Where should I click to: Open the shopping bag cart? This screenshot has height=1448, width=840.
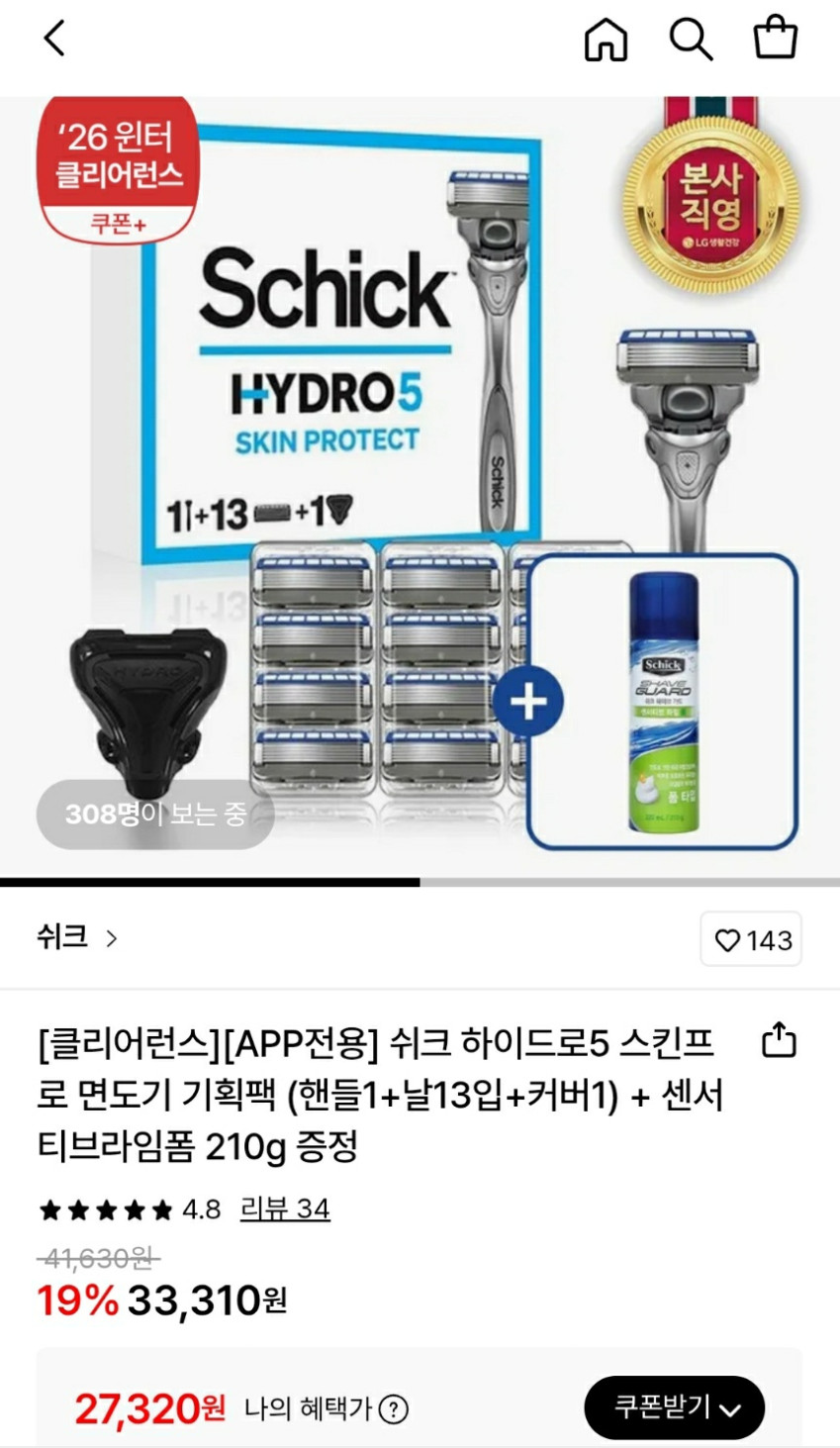775,40
